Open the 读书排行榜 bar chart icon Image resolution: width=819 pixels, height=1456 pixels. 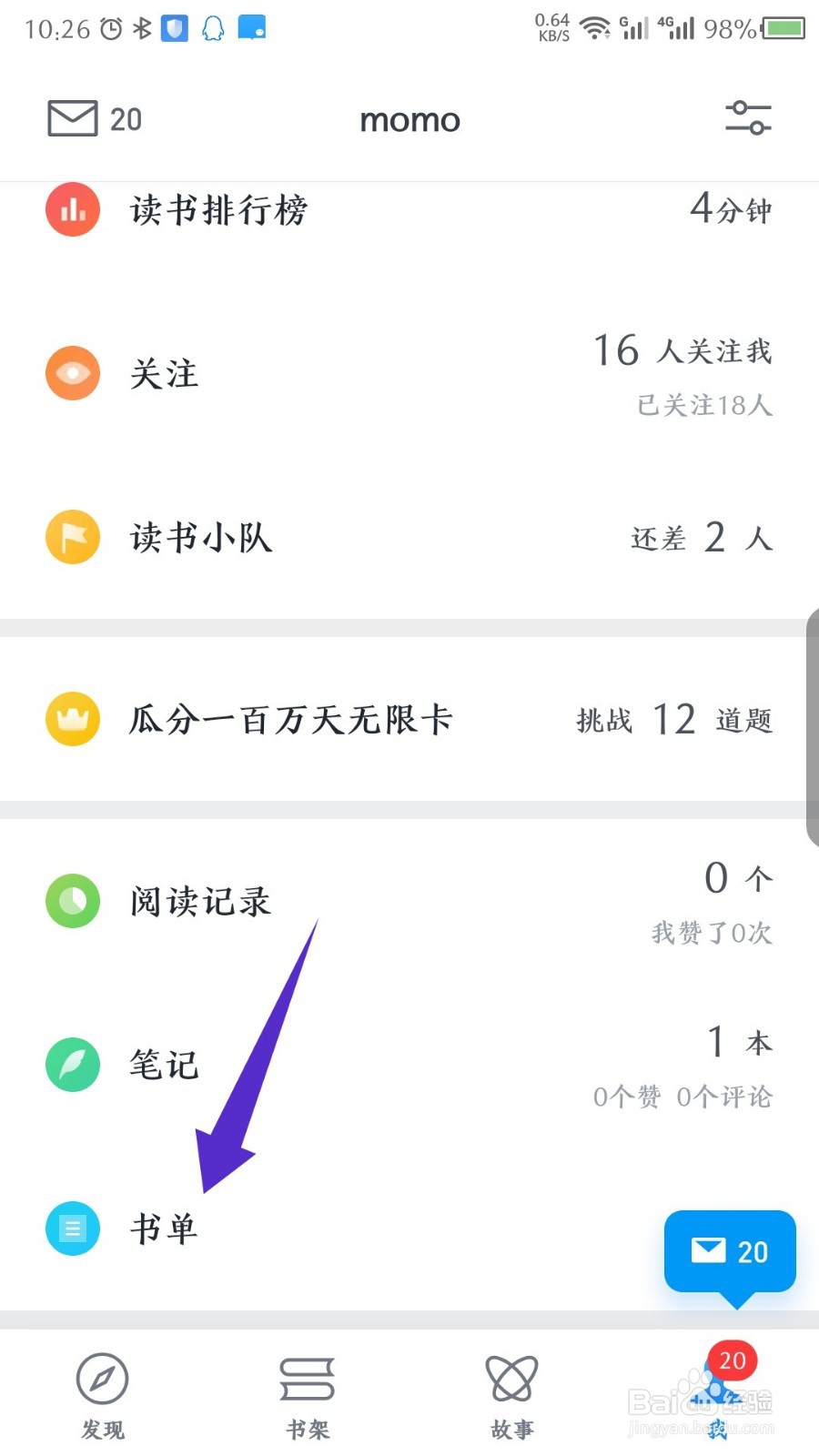(x=73, y=209)
